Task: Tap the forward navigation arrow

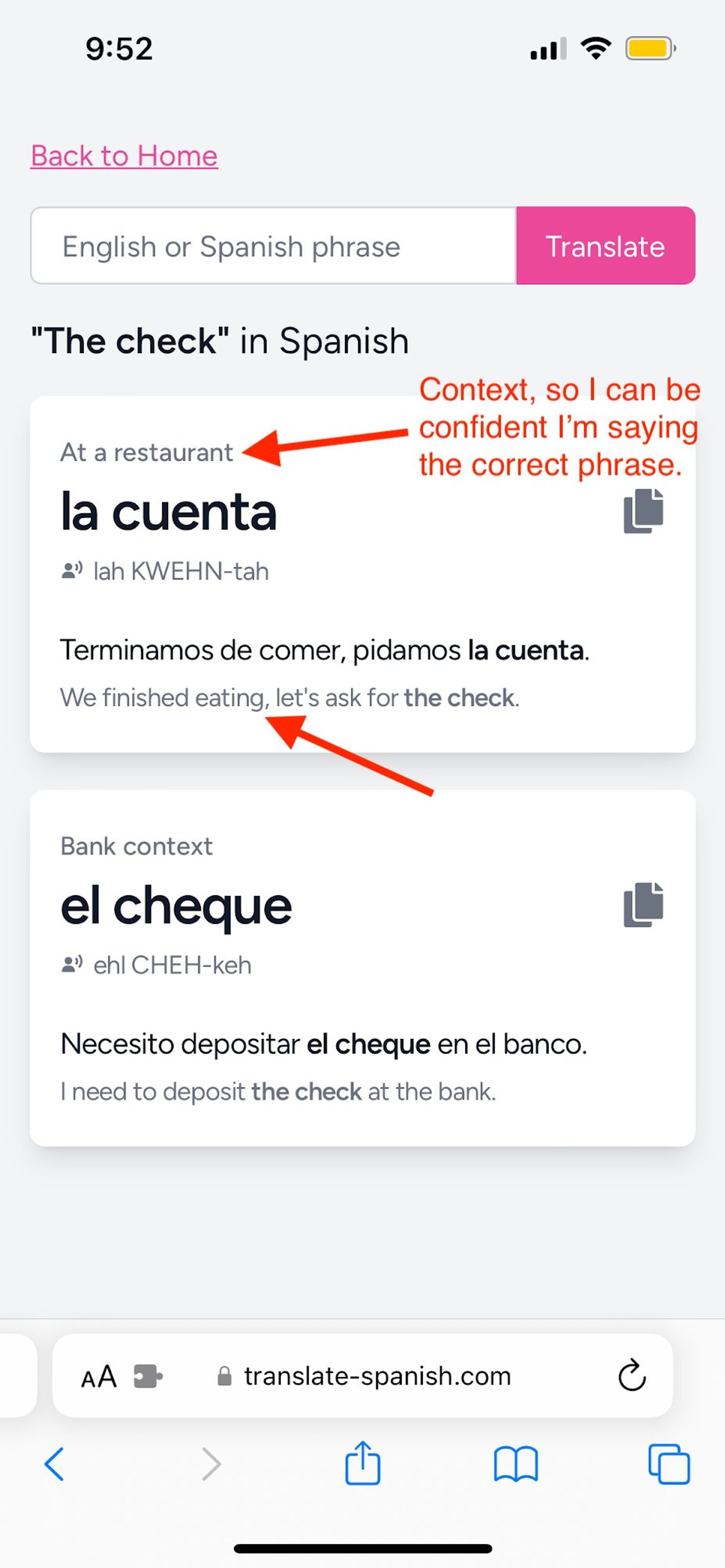Action: tap(210, 1463)
